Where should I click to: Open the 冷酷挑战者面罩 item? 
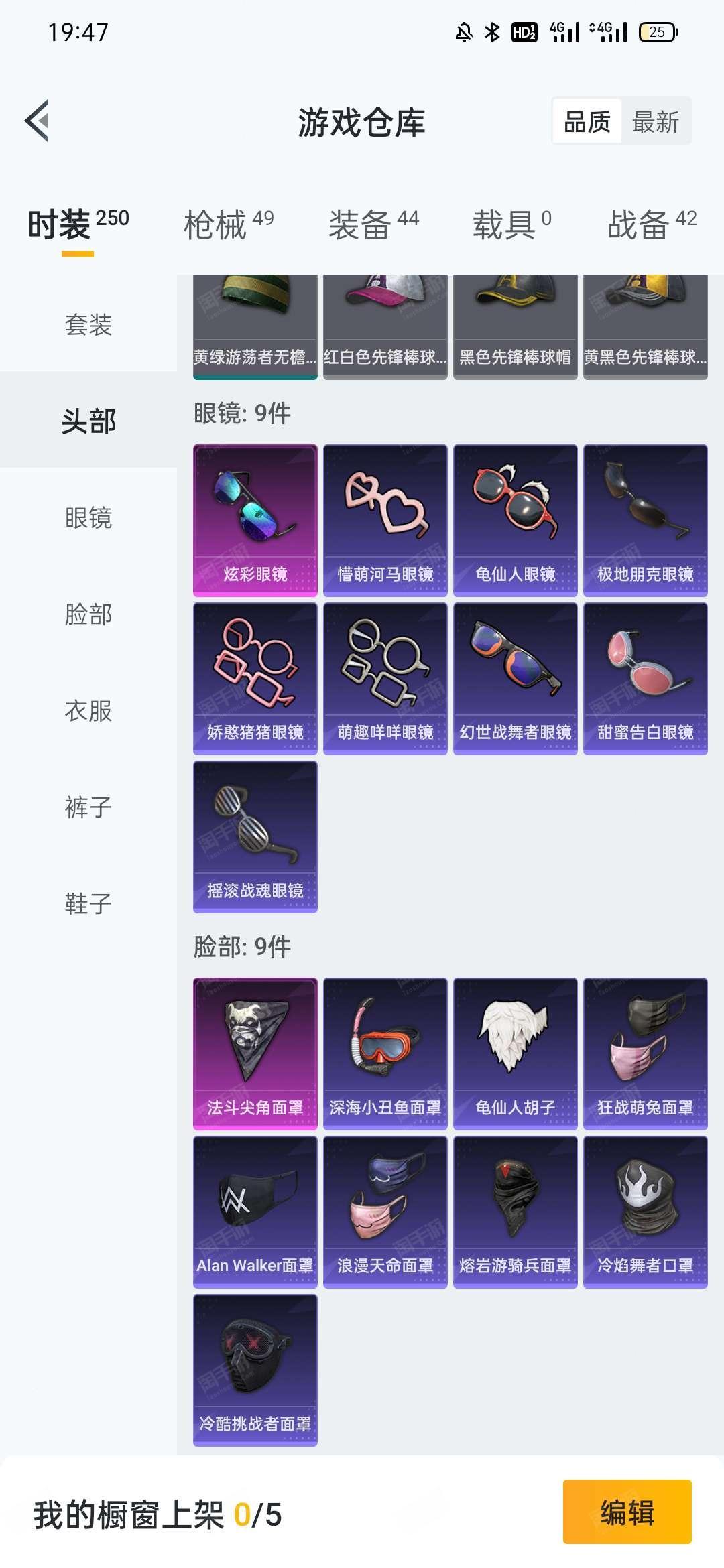click(255, 1370)
